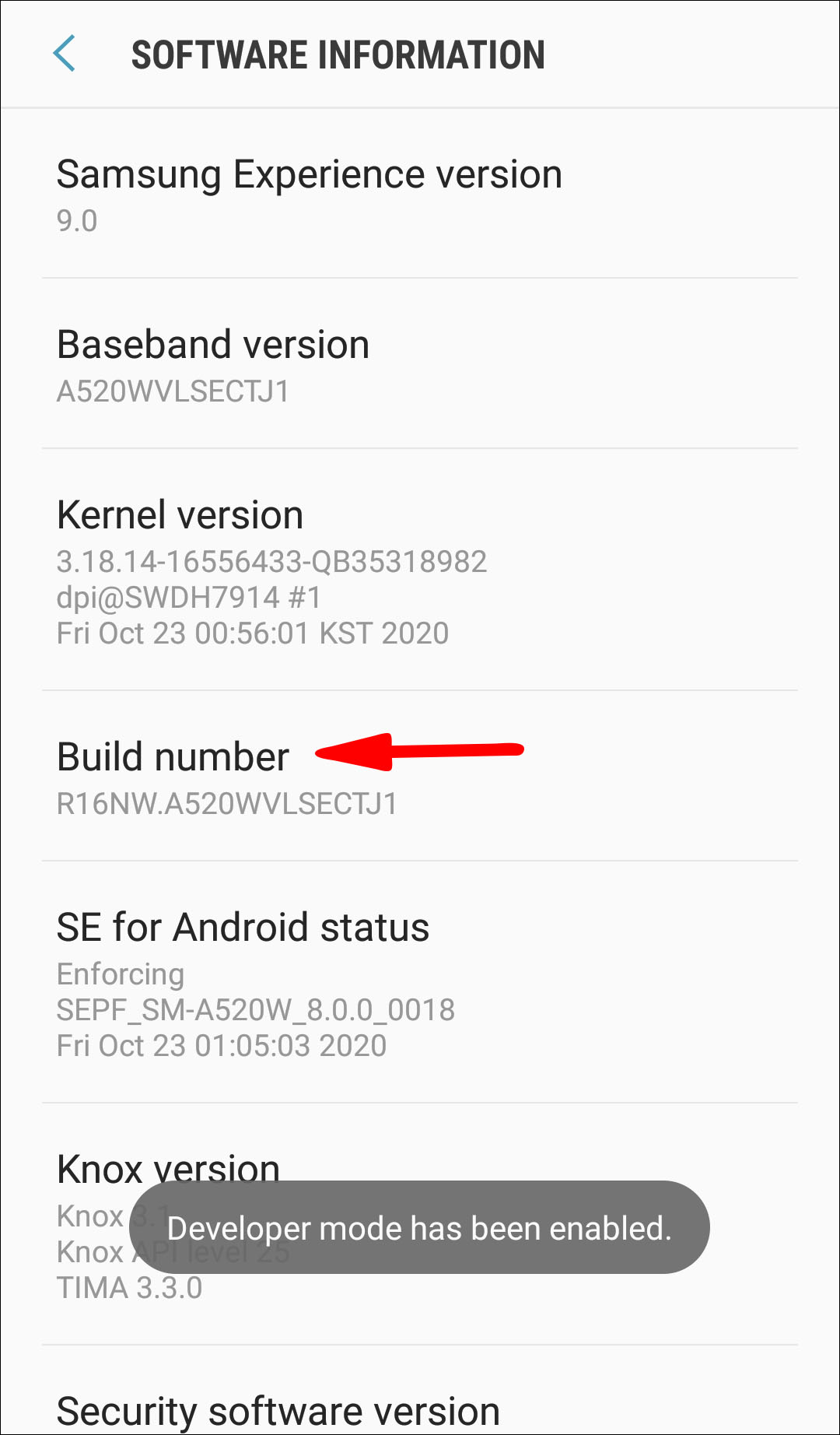Tap the Build number row
The width and height of the screenshot is (840, 1435).
tap(420, 776)
